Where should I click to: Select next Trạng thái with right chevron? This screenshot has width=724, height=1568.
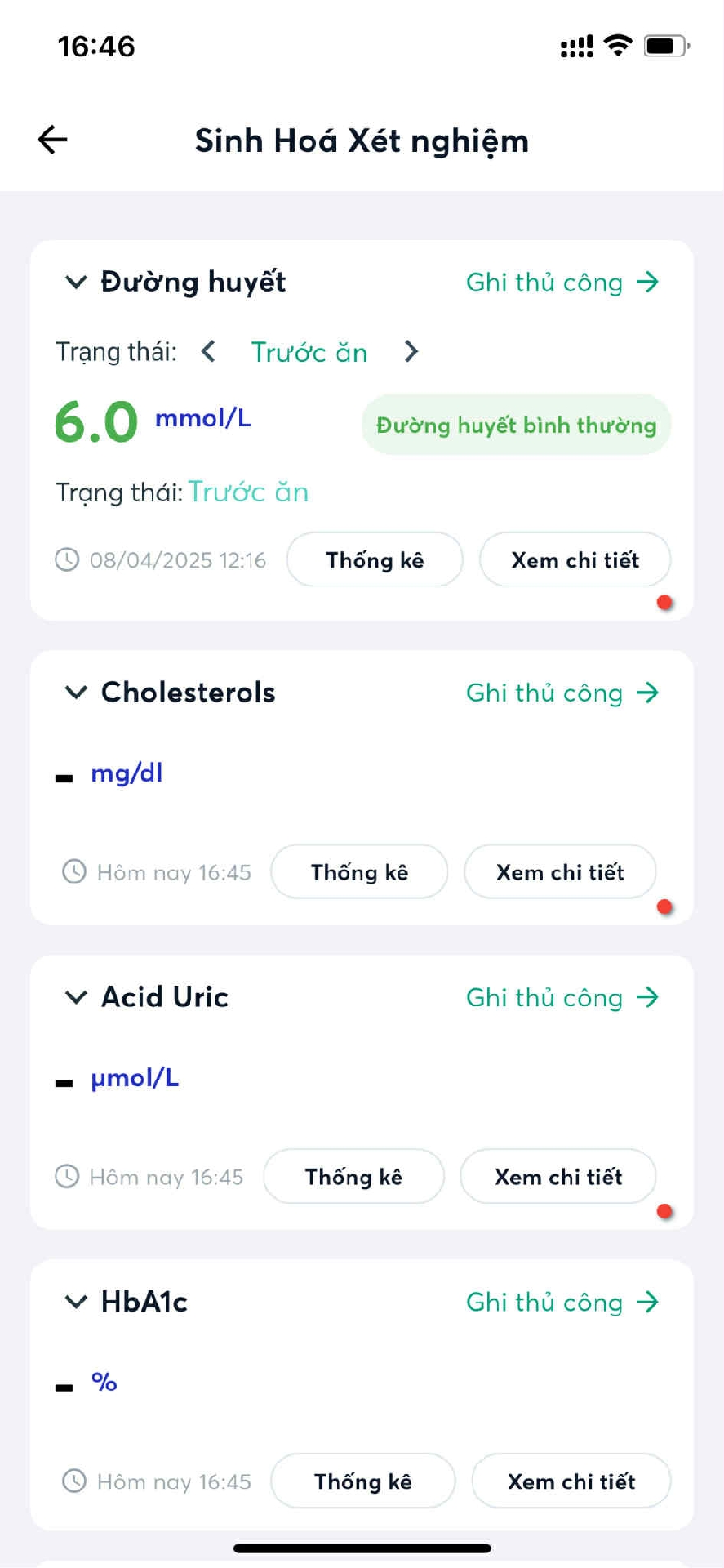click(411, 352)
